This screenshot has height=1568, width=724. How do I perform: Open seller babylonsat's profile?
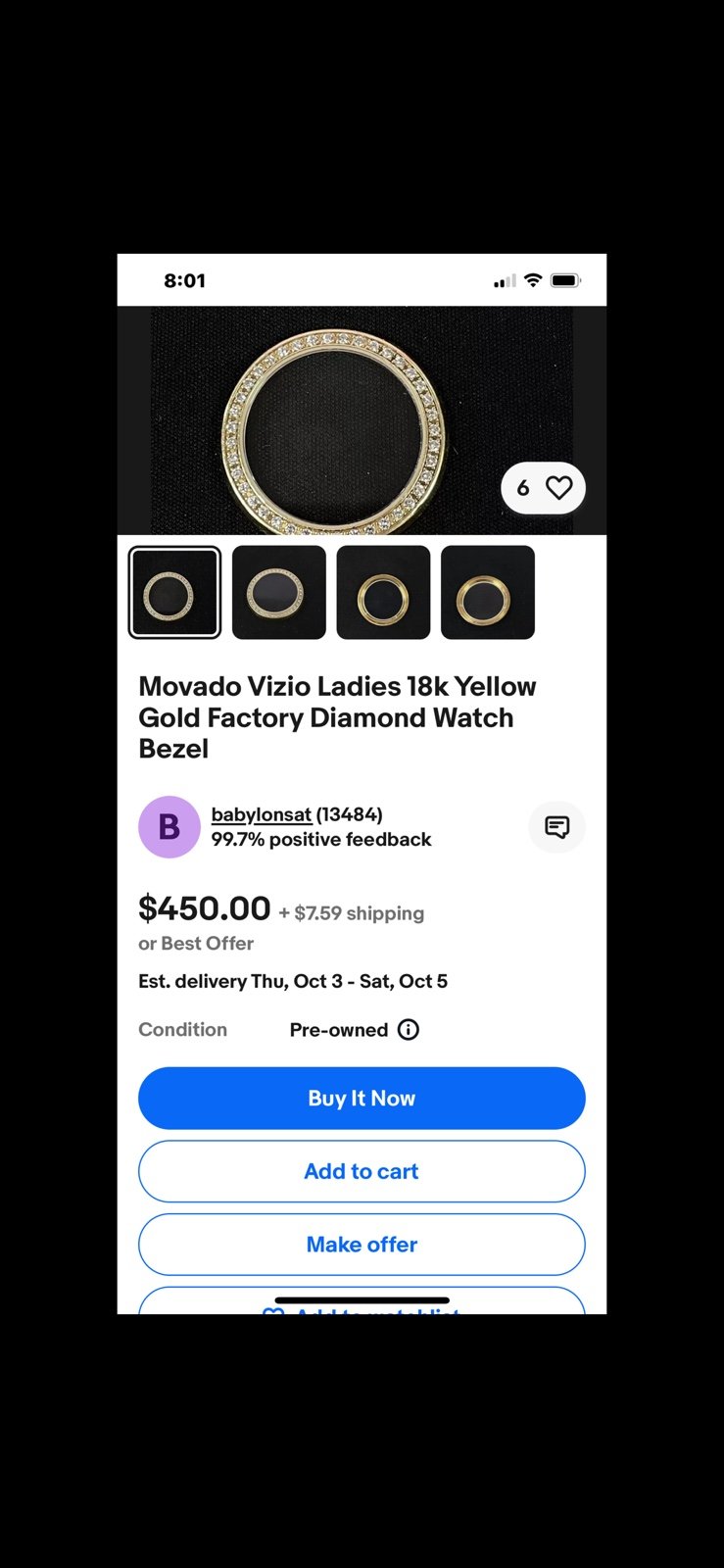coord(262,814)
